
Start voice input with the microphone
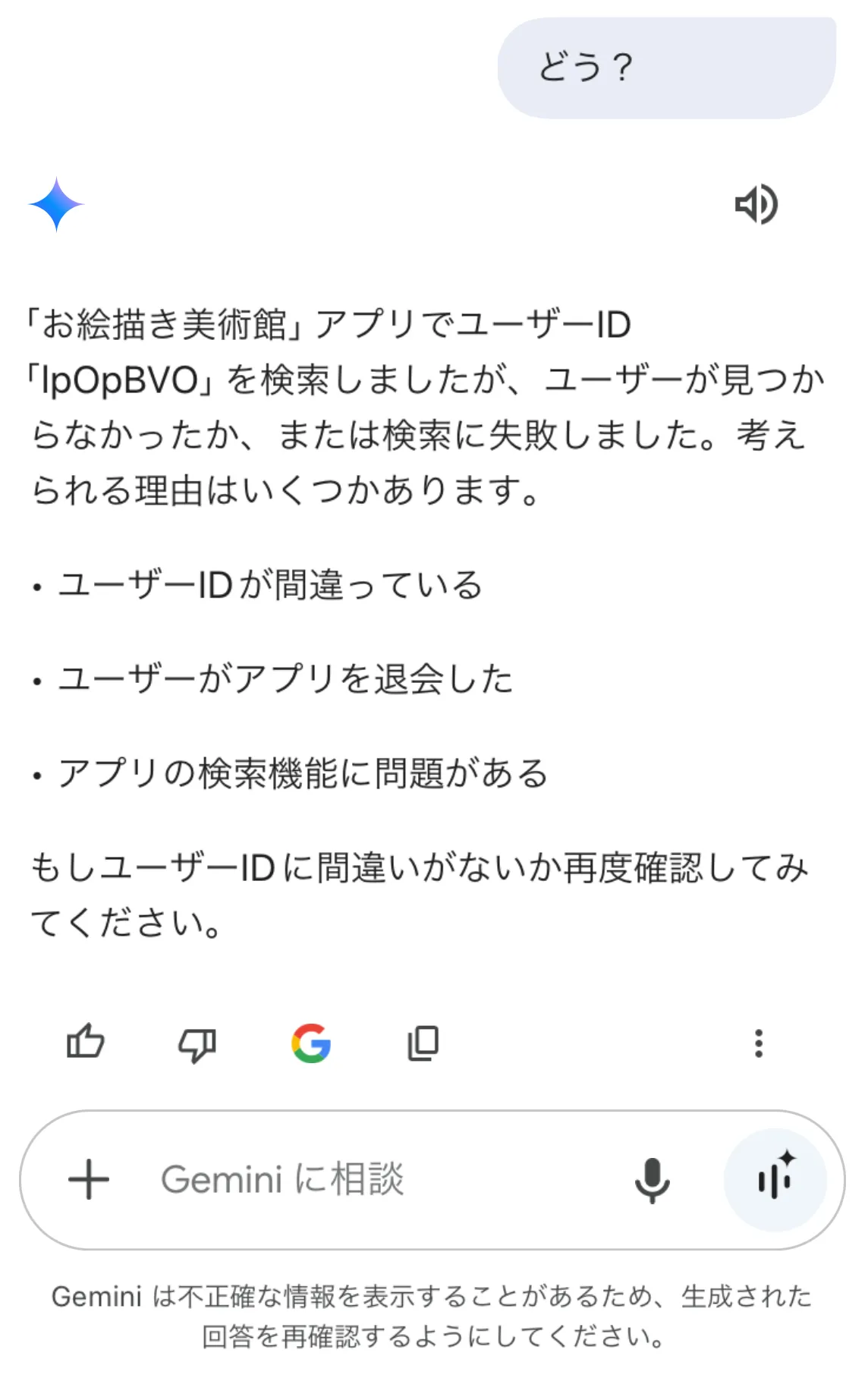[x=652, y=1180]
